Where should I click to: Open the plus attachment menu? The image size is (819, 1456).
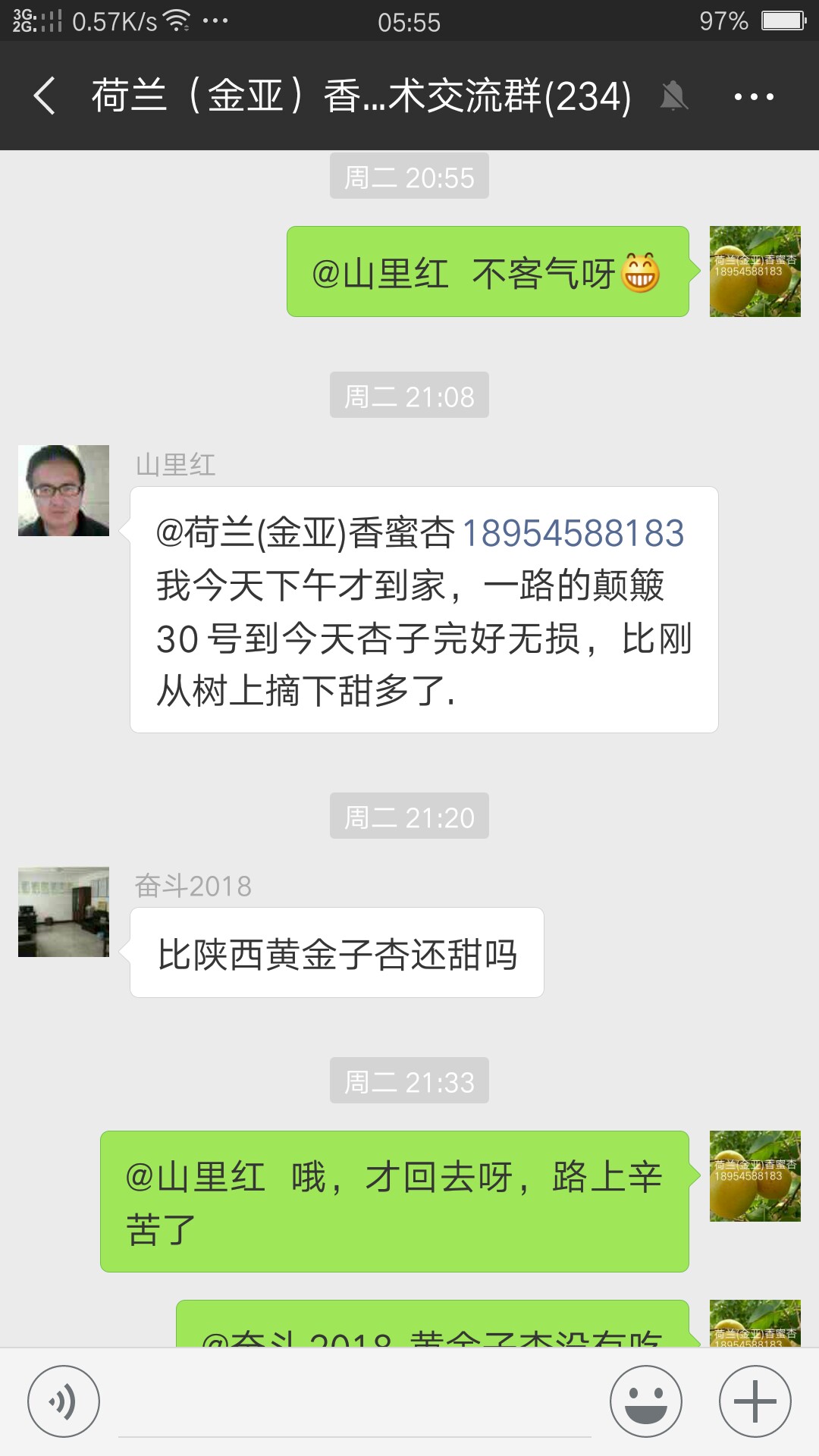coord(755,1401)
